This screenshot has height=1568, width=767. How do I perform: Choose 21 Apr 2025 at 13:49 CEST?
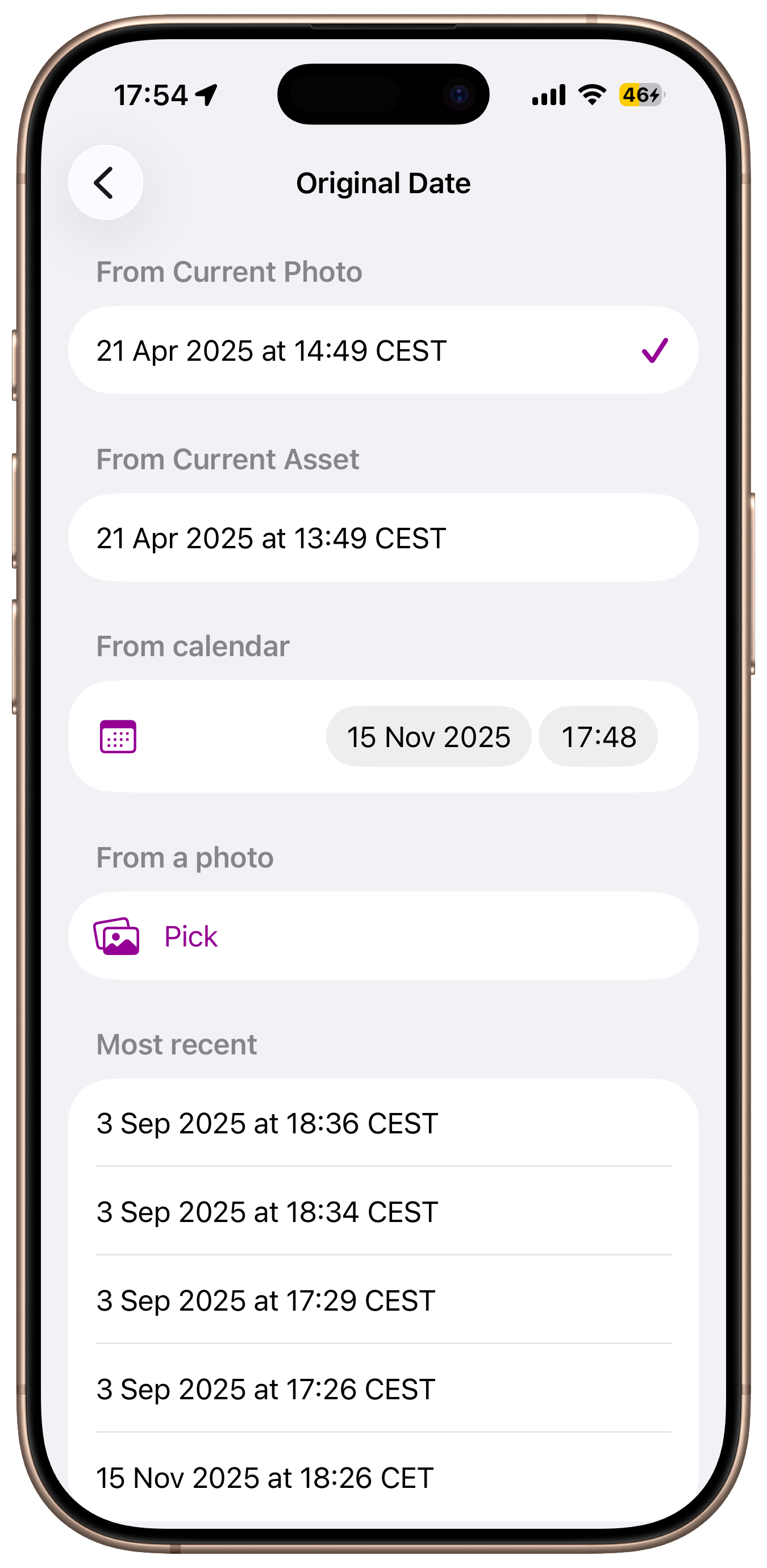pos(383,538)
